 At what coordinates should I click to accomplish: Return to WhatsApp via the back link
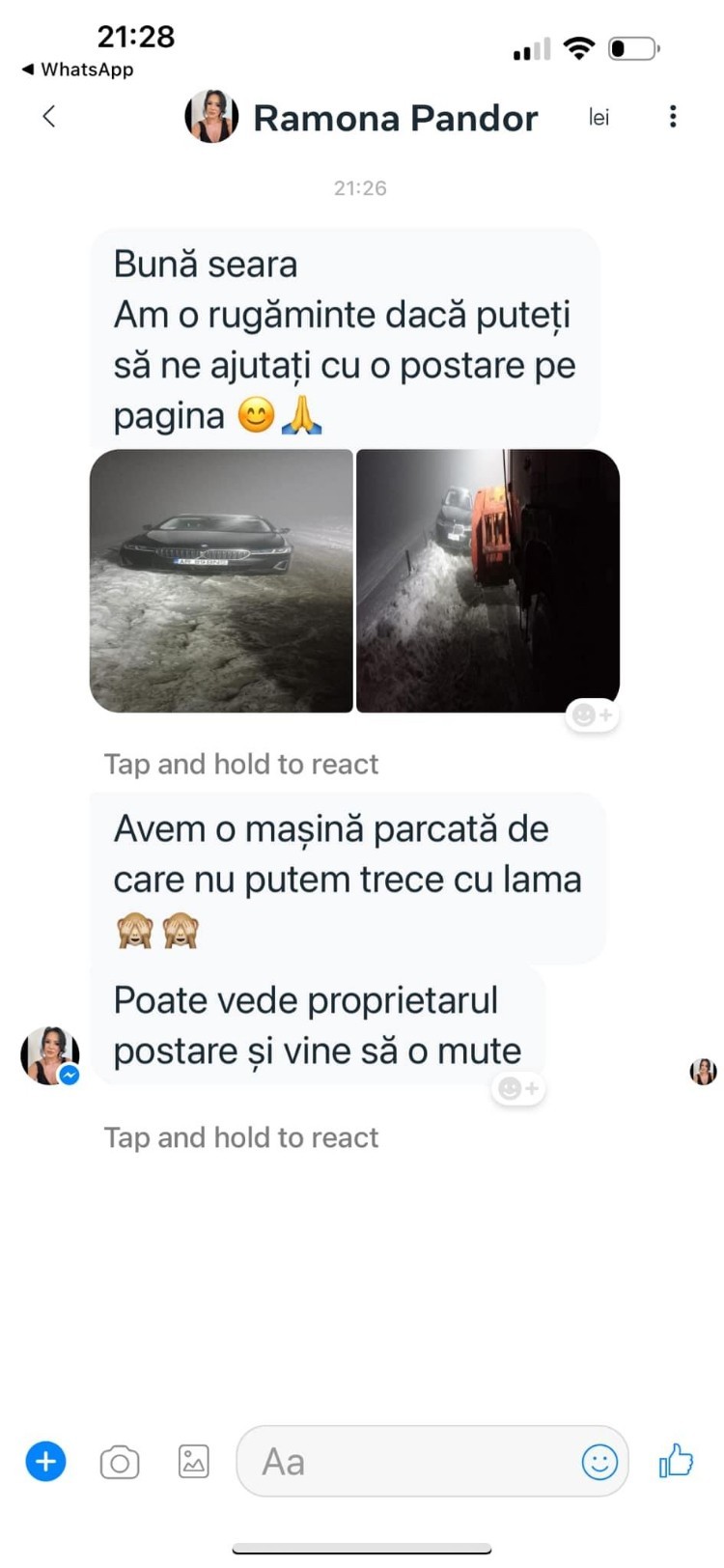(77, 70)
